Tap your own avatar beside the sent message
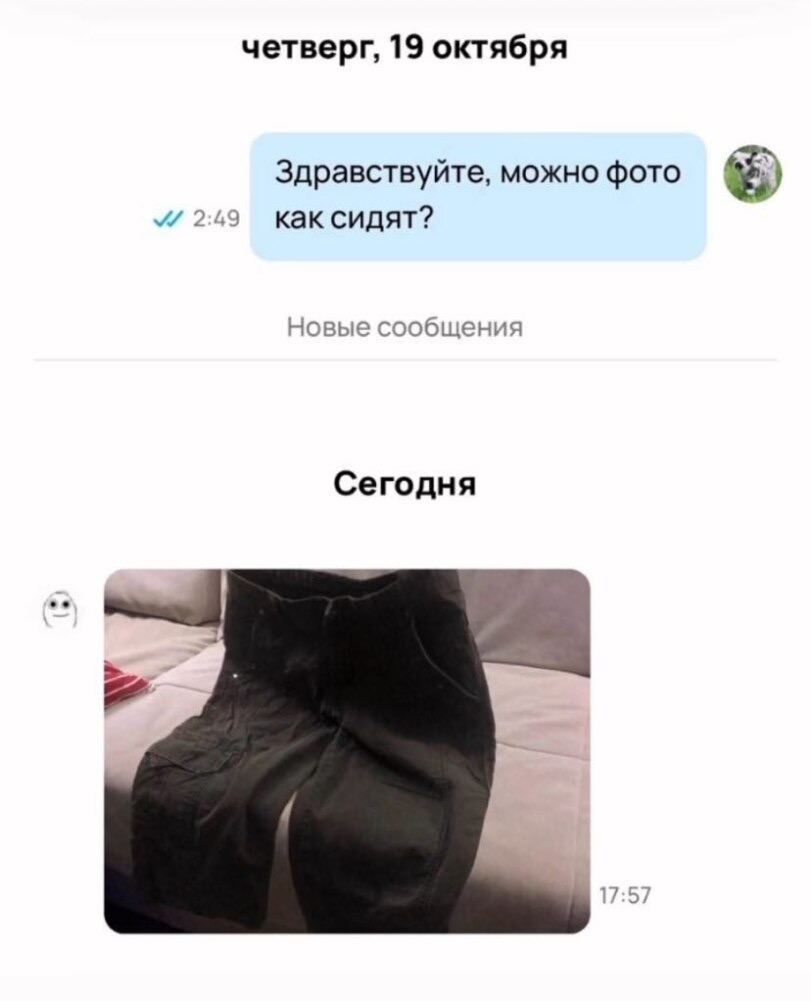This screenshot has width=811, height=1001. (752, 172)
